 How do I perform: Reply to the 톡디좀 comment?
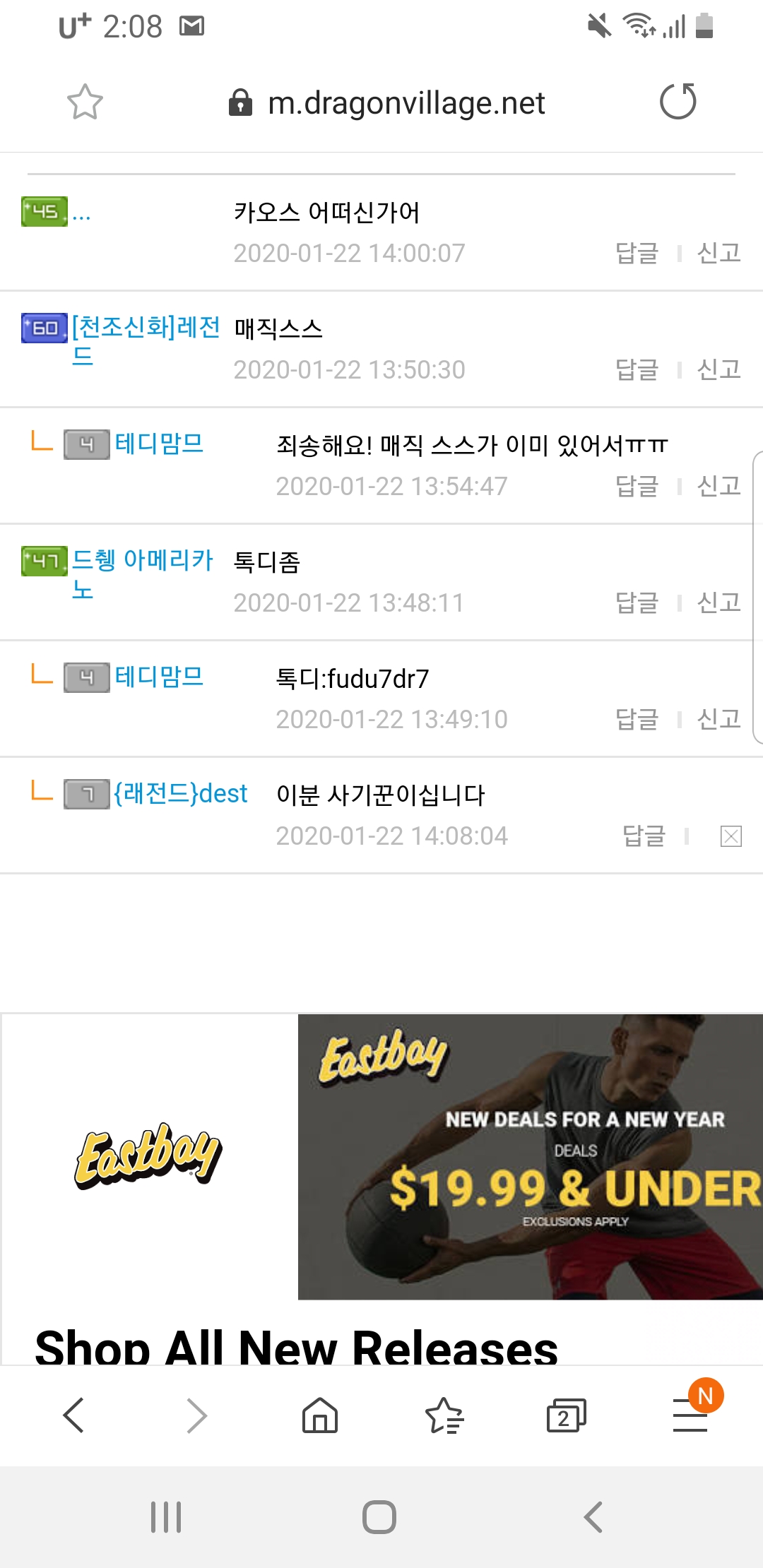[637, 602]
